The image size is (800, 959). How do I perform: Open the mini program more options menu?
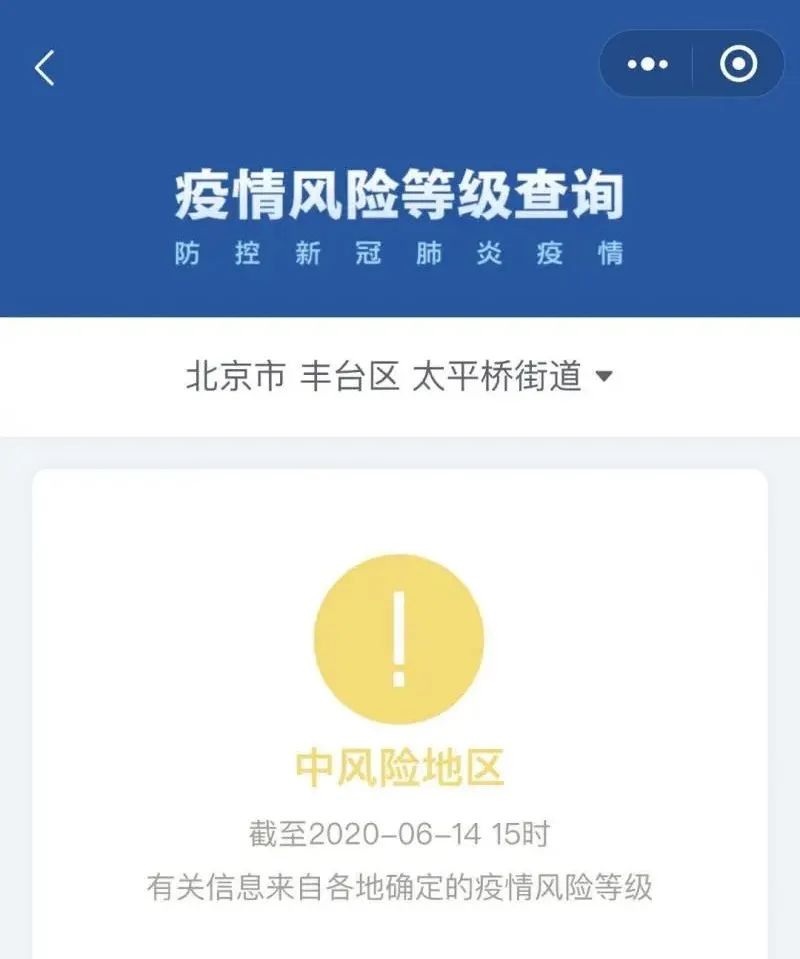coord(647,65)
